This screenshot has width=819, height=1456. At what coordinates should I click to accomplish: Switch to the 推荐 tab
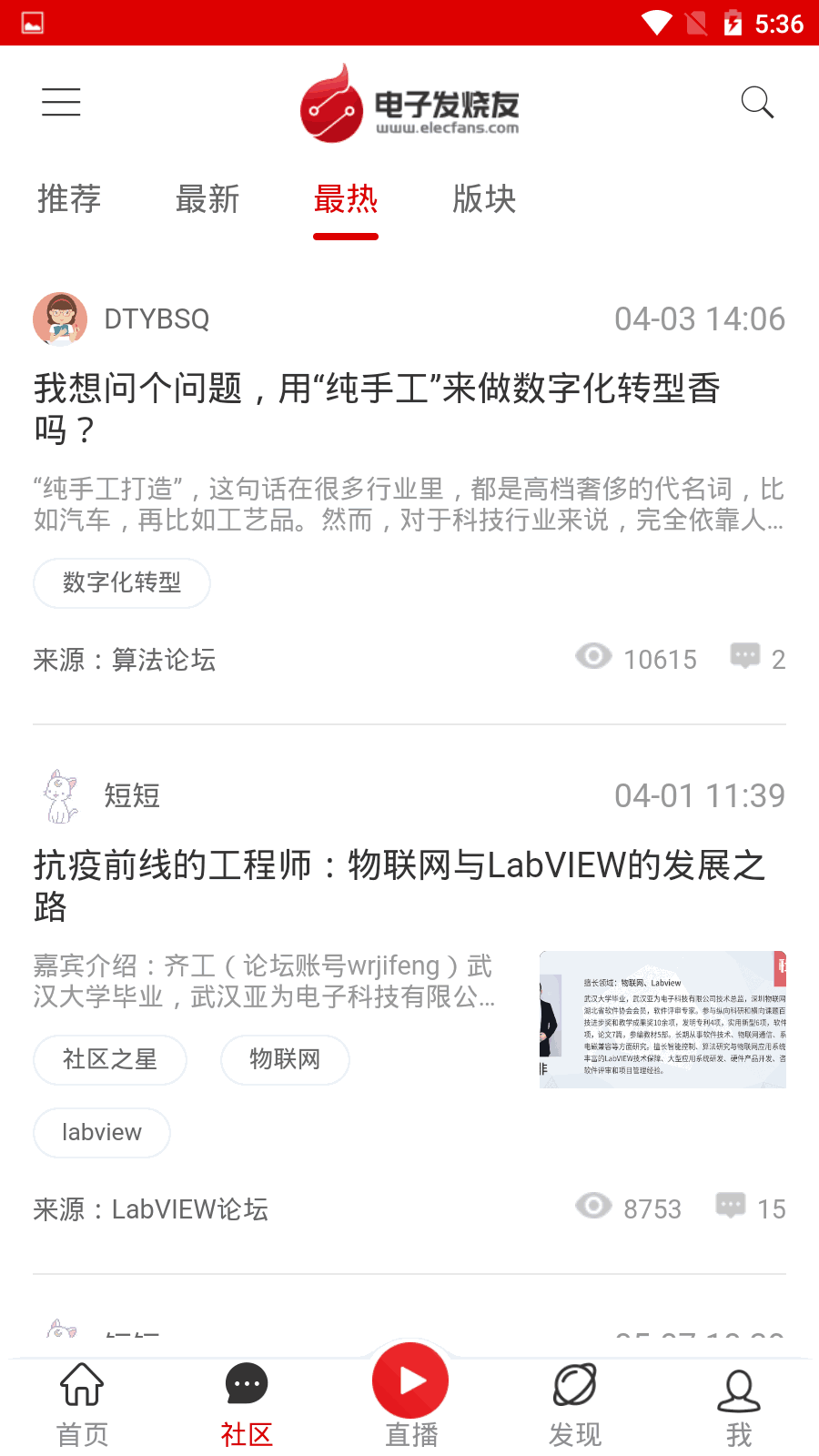pos(69,198)
